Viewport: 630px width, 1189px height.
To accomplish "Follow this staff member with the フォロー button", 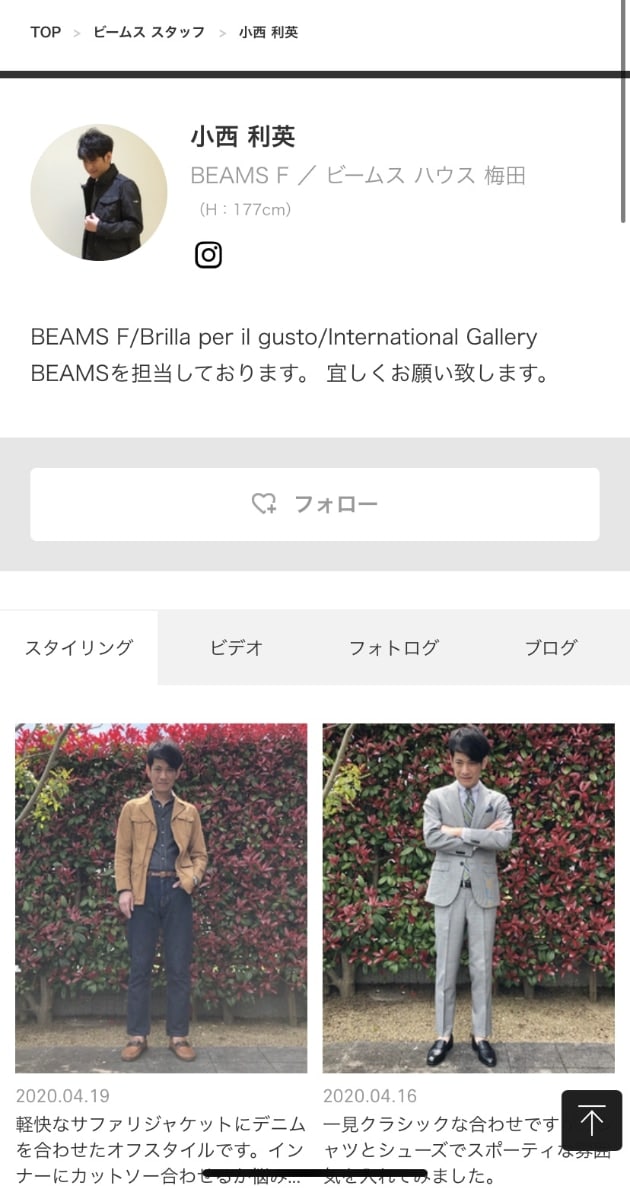I will point(315,504).
